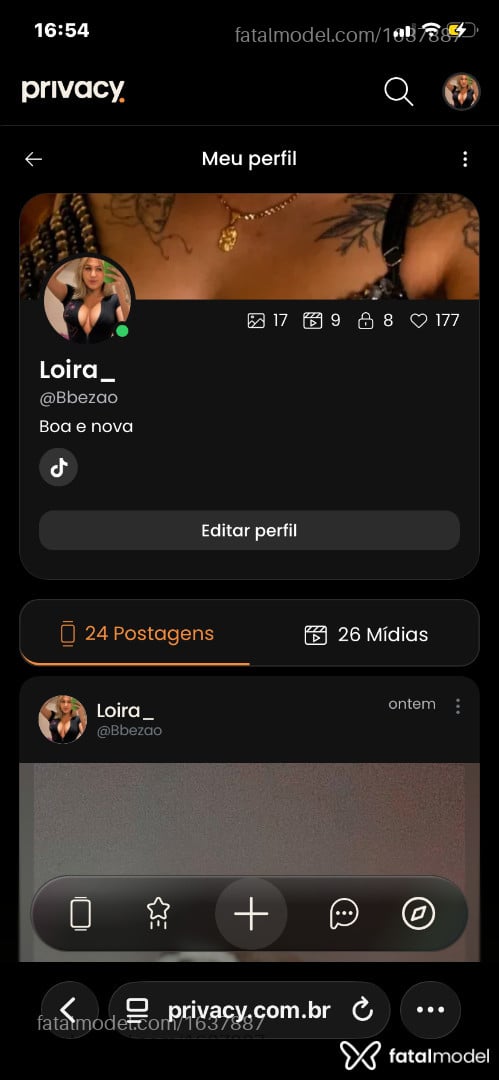Screen dimensions: 499x1080
Task: Open the browser three-dot menu
Action: click(430, 1010)
